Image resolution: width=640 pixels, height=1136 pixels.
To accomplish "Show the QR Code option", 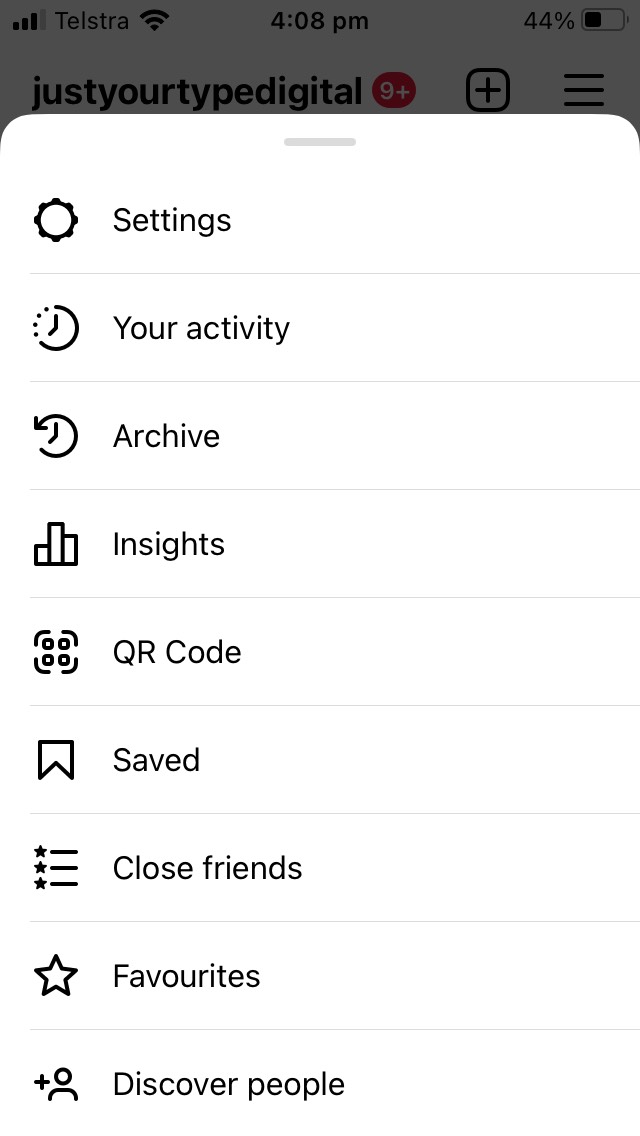I will (x=176, y=652).
